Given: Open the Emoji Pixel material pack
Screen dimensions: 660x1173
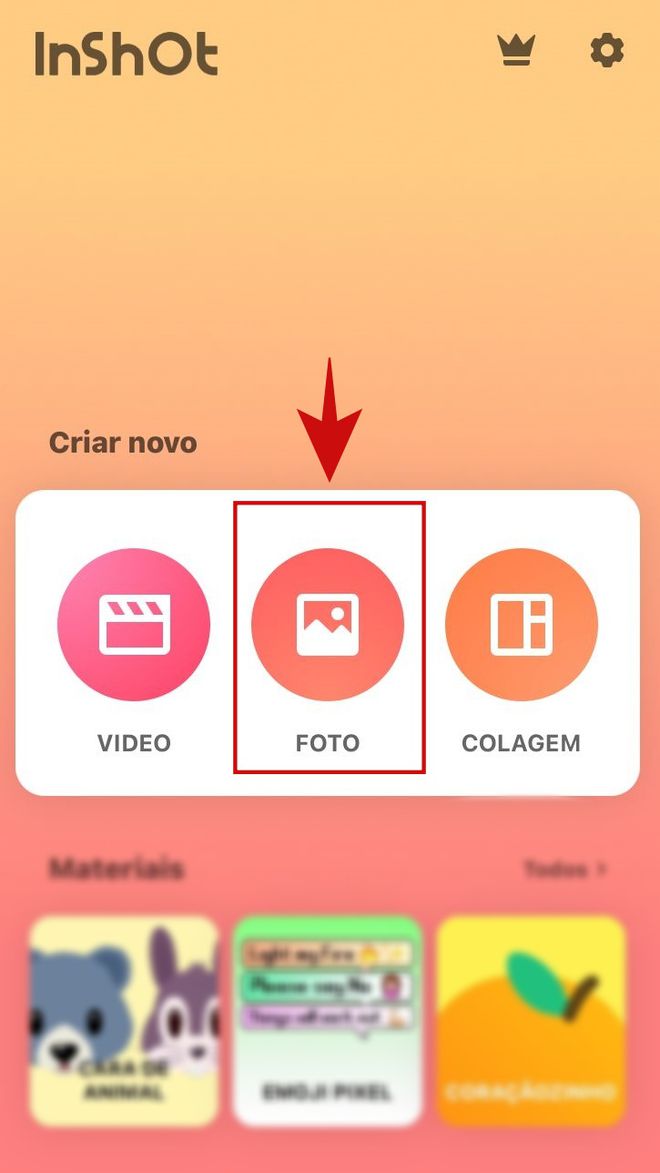Looking at the screenshot, I should (x=328, y=1020).
